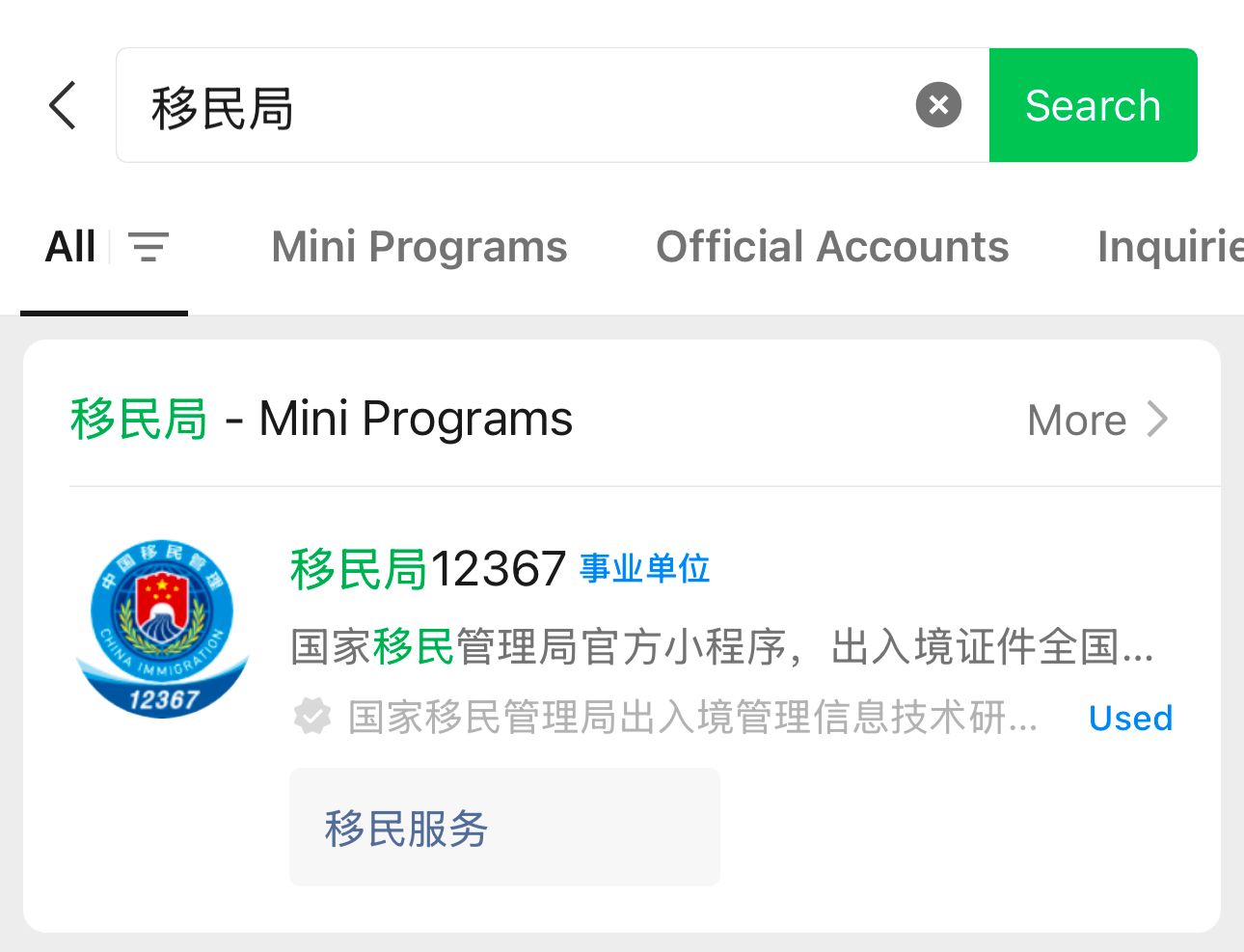1244x952 pixels.
Task: Switch to the Official Accounts tab
Action: pyautogui.click(x=831, y=247)
